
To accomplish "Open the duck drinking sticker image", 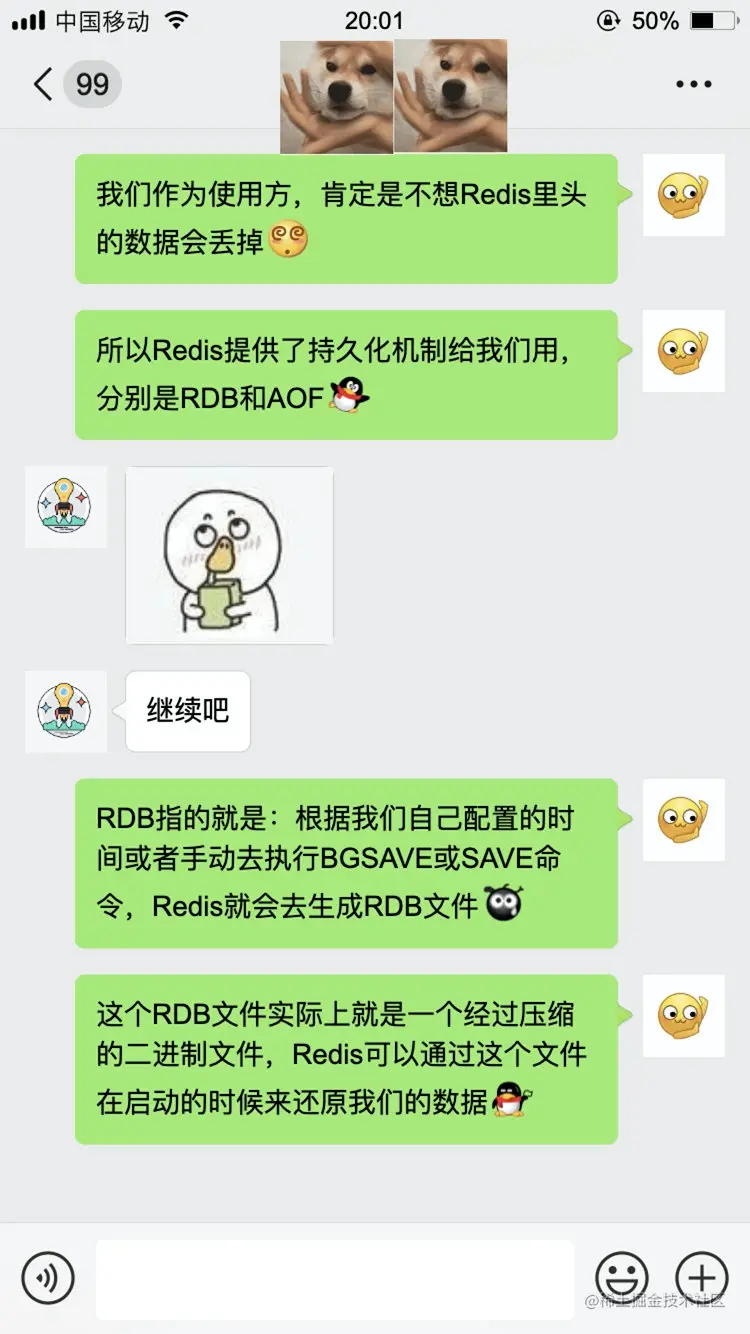I will (x=229, y=555).
